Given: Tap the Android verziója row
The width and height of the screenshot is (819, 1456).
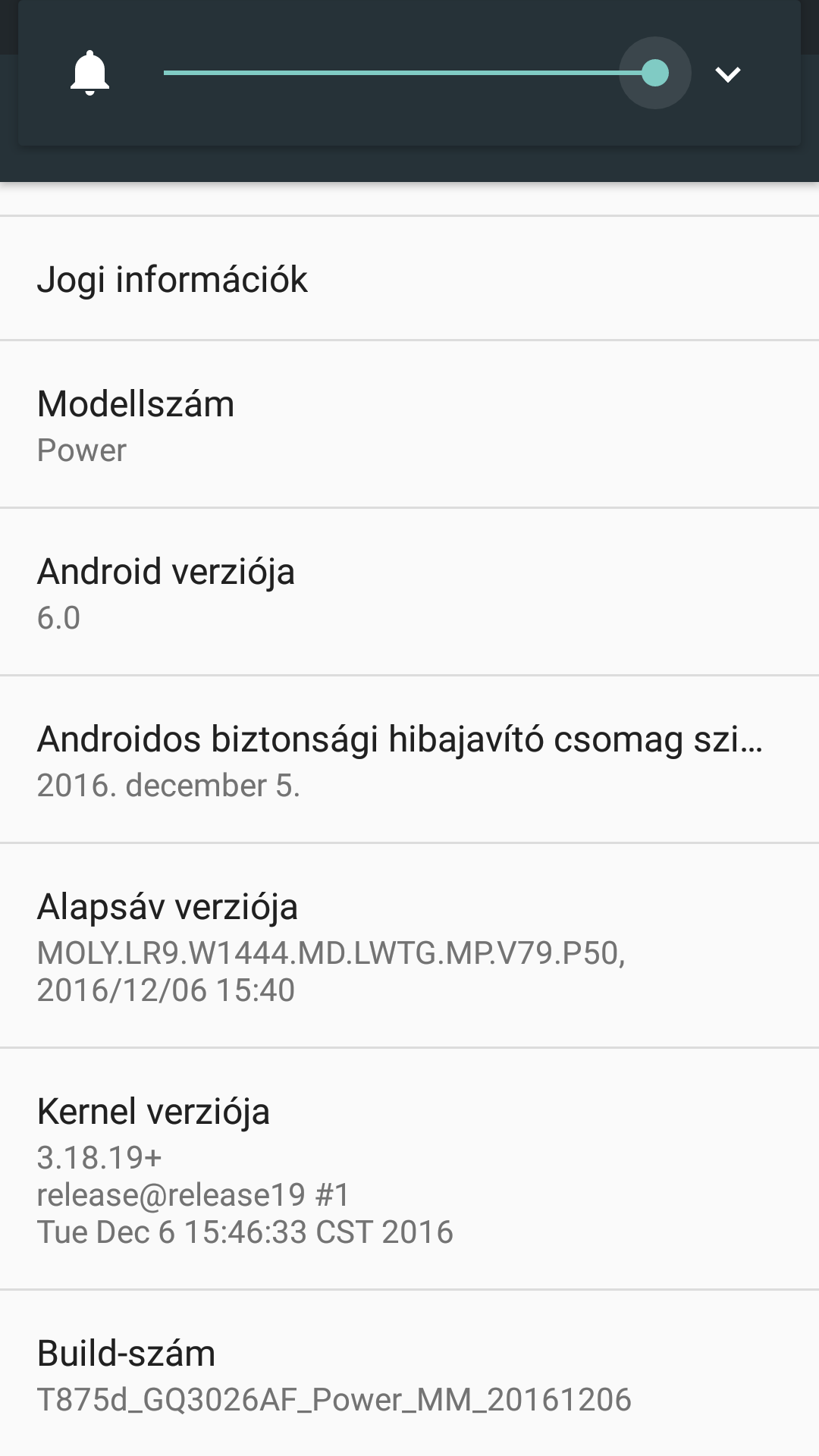Looking at the screenshot, I should (x=409, y=592).
